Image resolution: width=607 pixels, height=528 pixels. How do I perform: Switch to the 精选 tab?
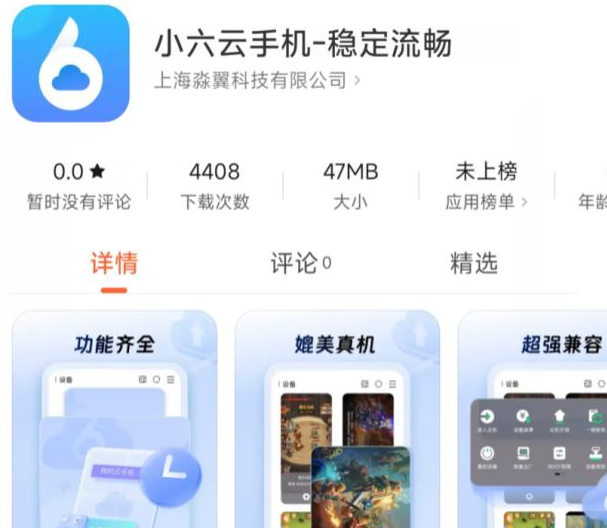[x=474, y=263]
